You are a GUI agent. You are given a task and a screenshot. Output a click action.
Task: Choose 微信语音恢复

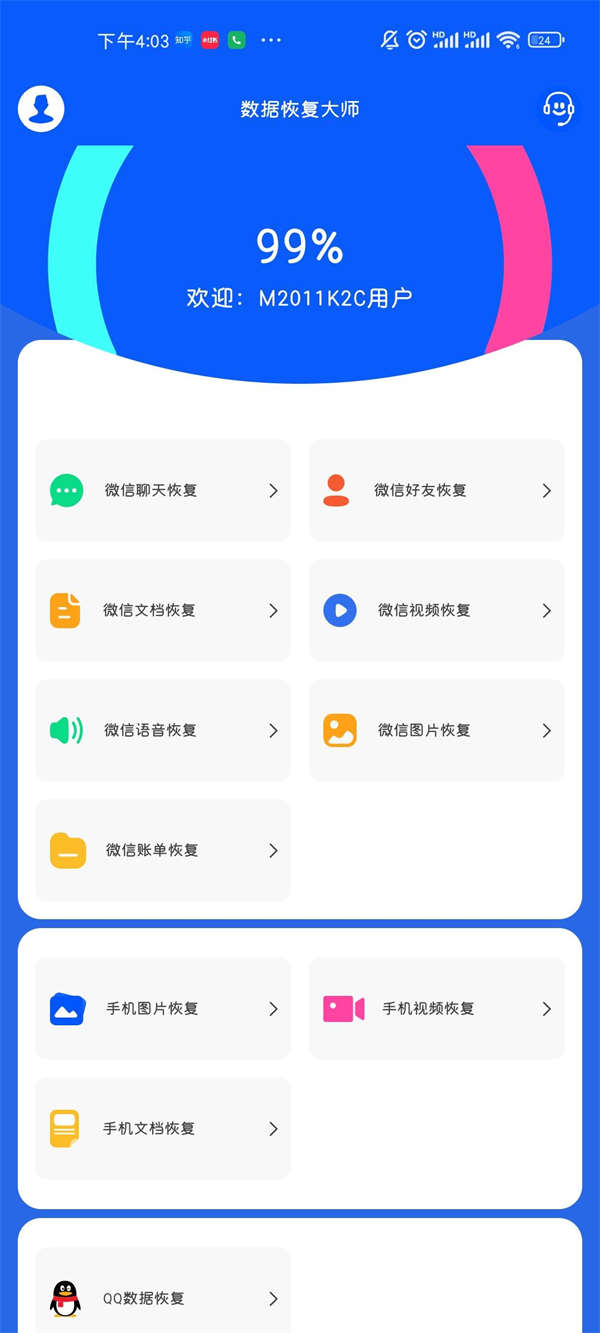pos(163,730)
